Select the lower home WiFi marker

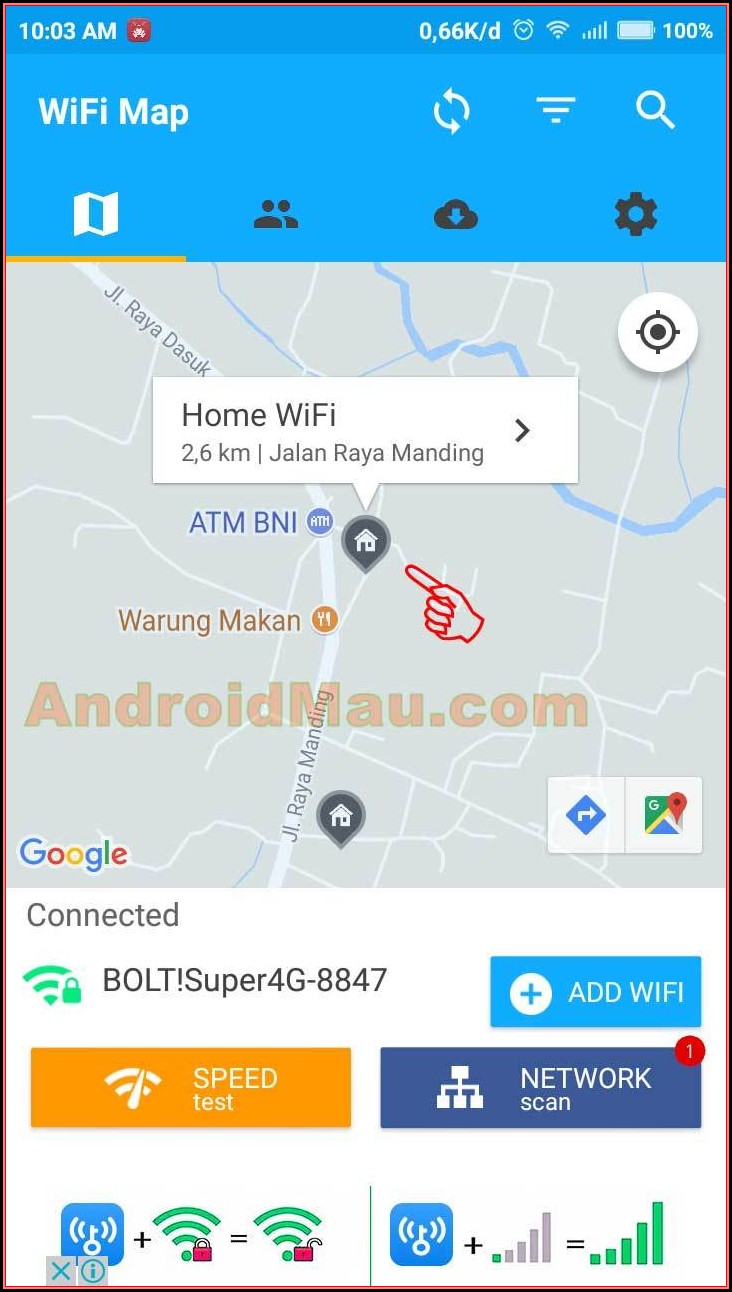341,816
